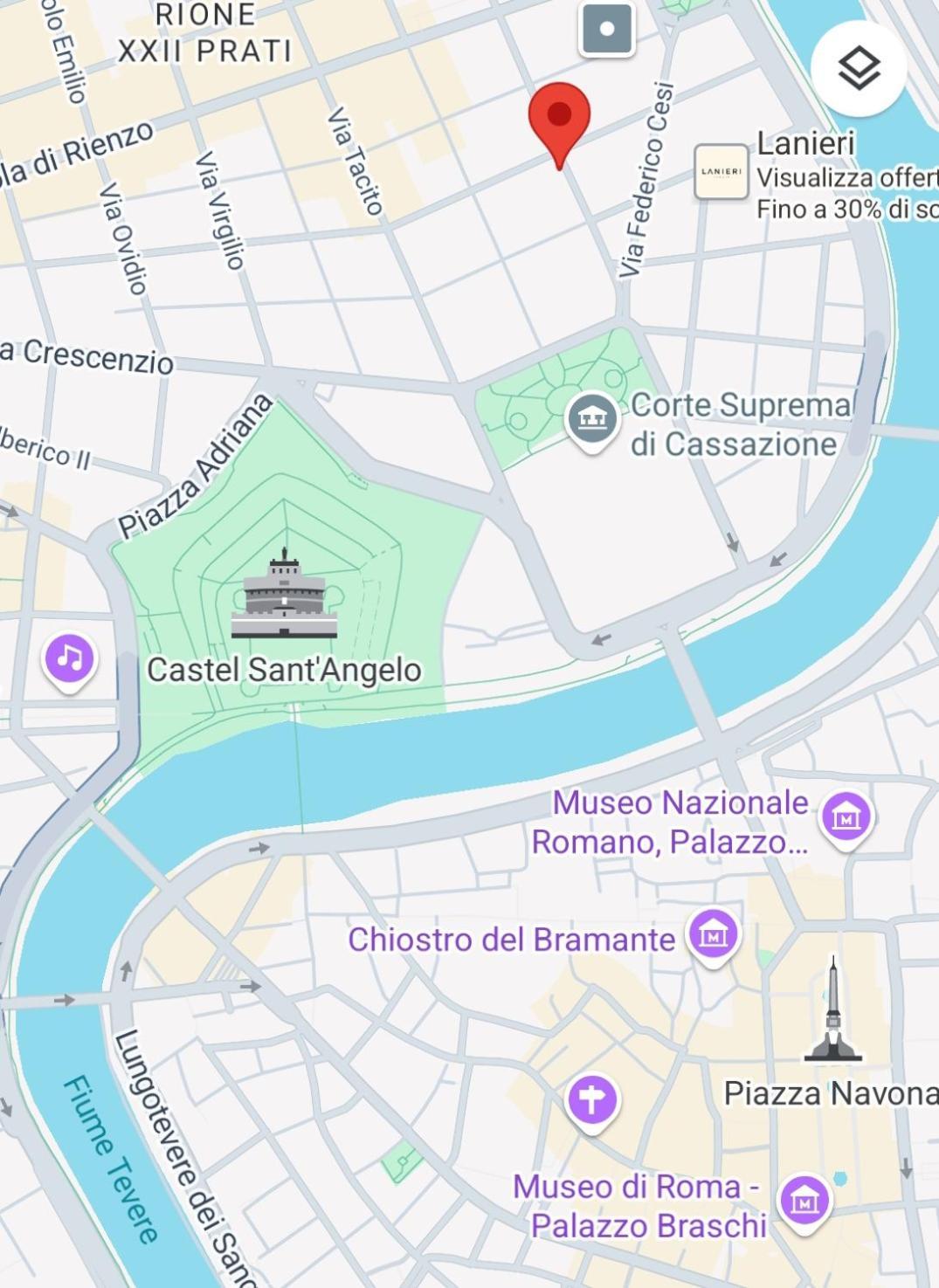
Task: Open Museo di Roma Palazzo Braschi
Action: (804, 1201)
